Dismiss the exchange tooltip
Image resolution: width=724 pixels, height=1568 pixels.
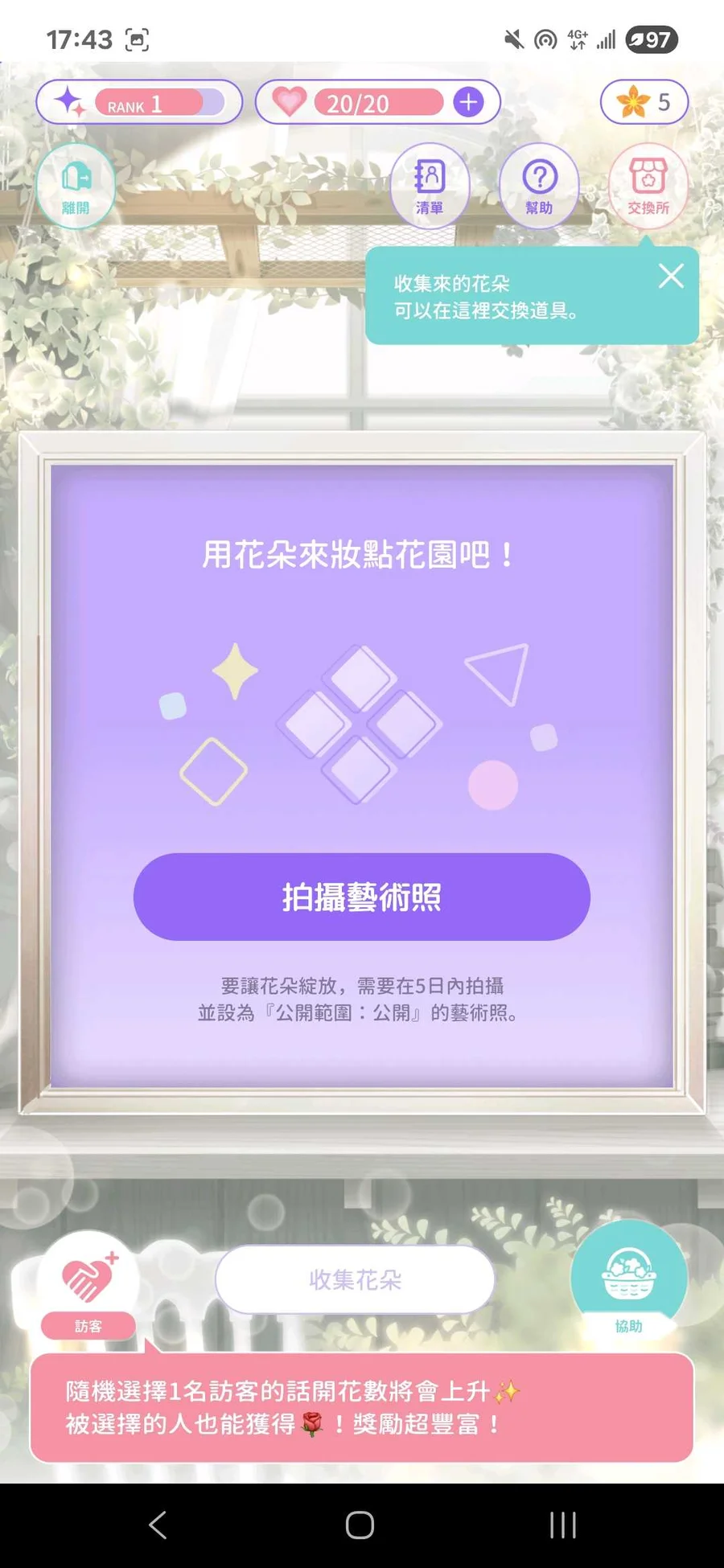coord(671,277)
